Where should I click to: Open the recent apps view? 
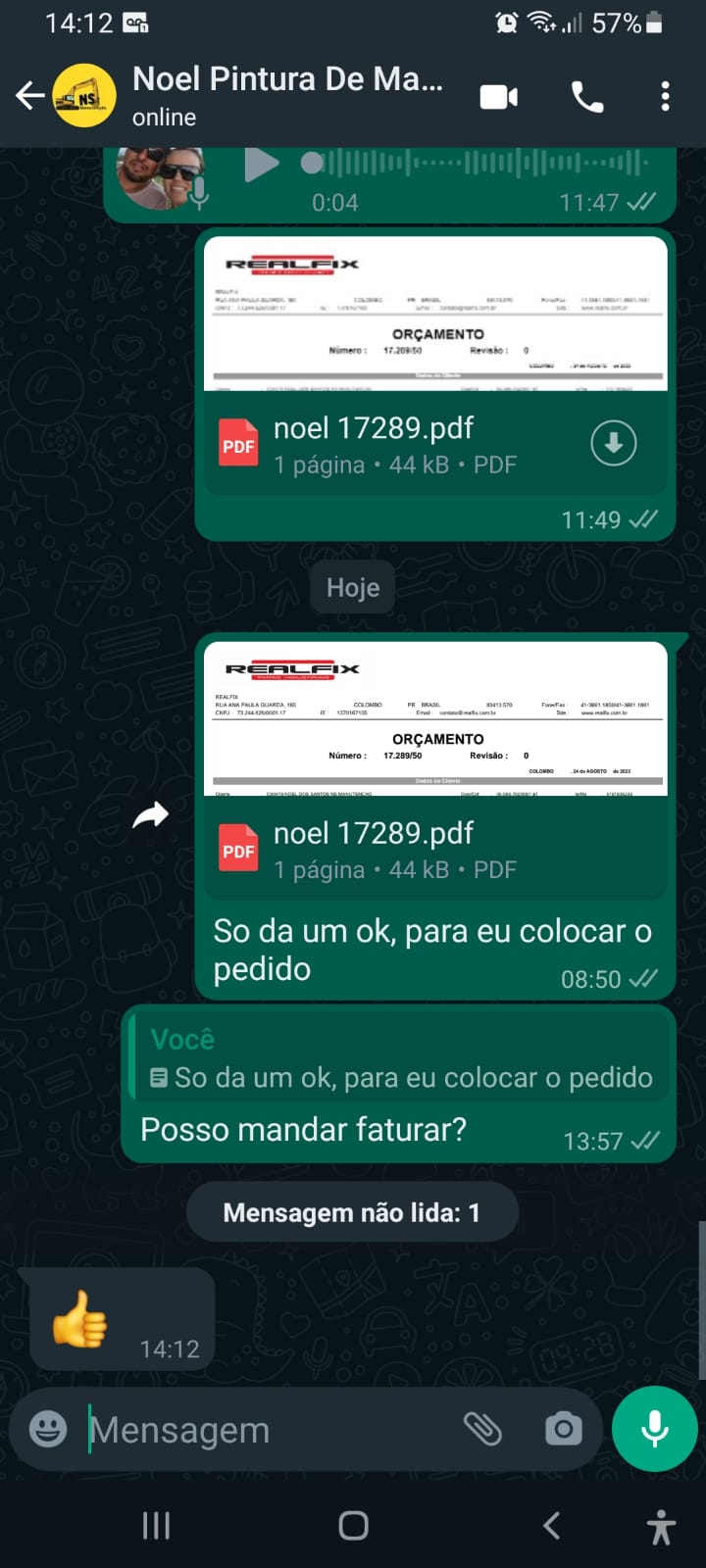(156, 1525)
